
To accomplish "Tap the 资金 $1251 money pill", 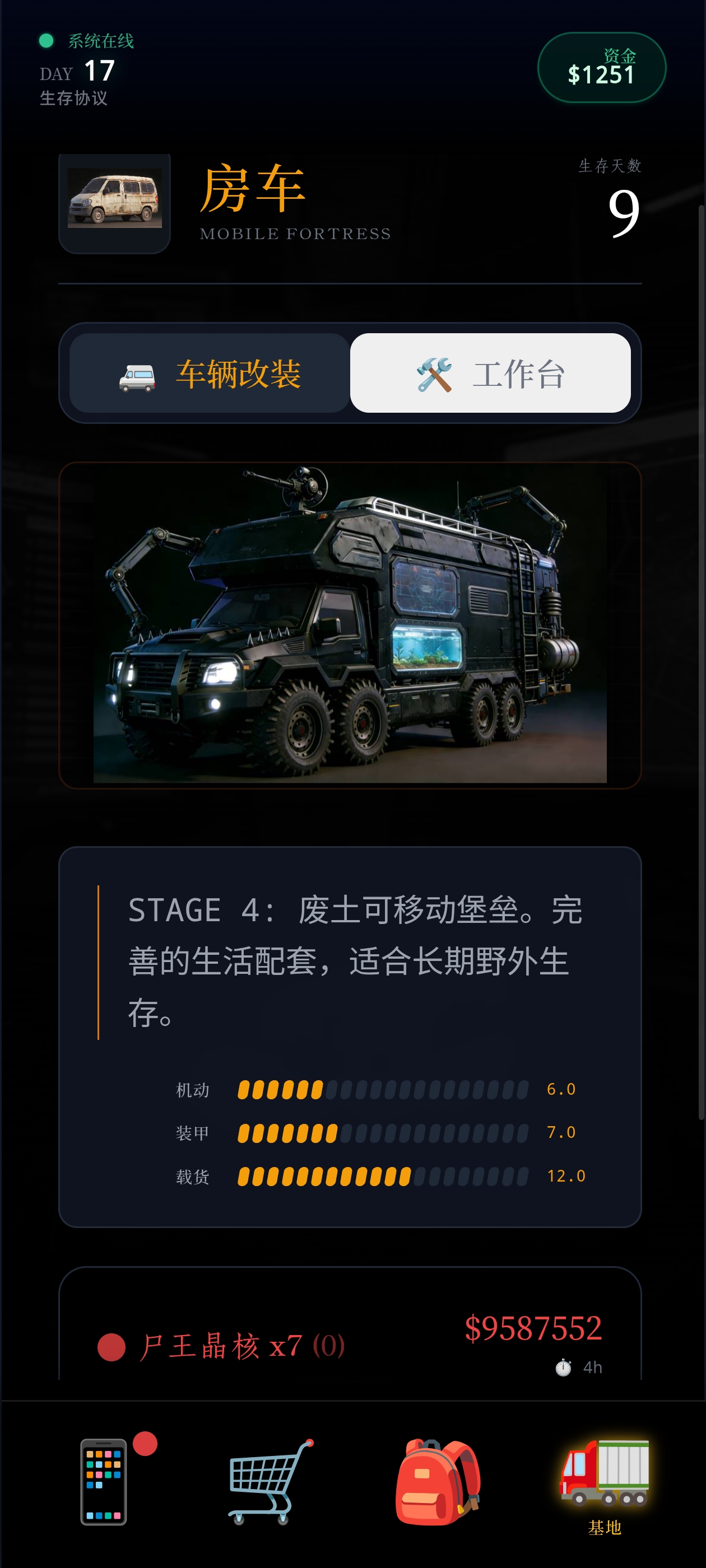I will [601, 68].
